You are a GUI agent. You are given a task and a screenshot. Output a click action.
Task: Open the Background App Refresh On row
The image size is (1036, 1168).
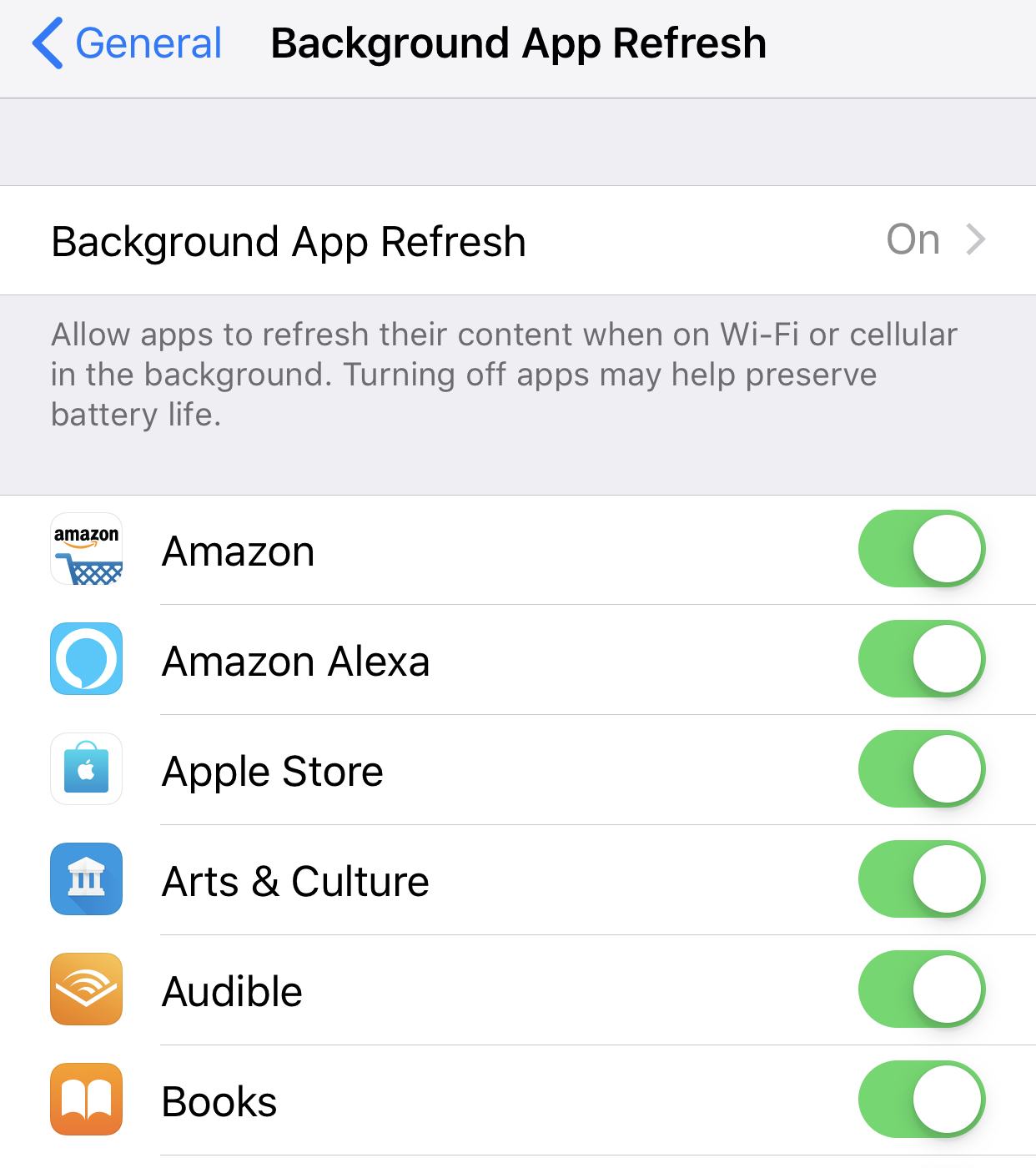coord(517,241)
